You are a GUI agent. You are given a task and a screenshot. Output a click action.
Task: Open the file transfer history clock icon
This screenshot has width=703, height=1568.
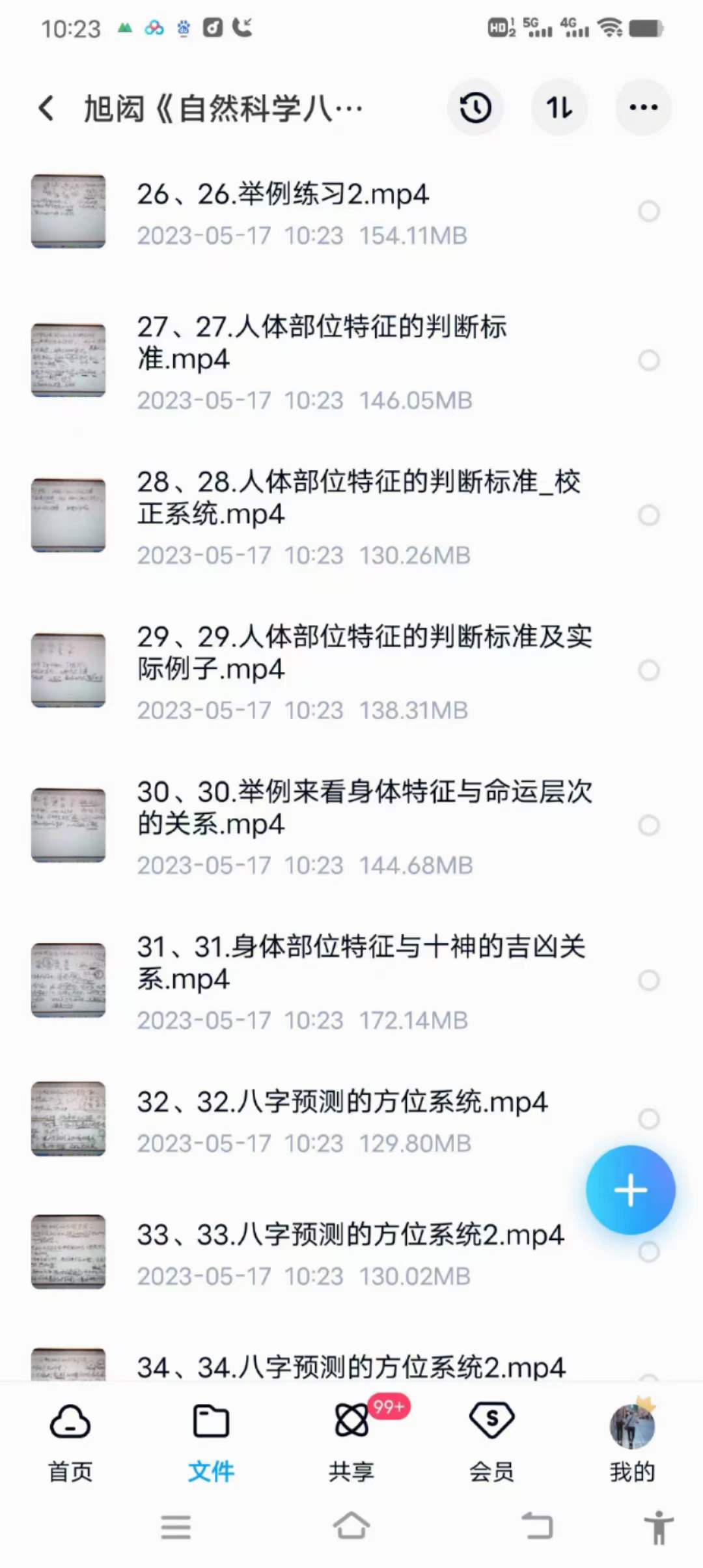click(x=476, y=107)
